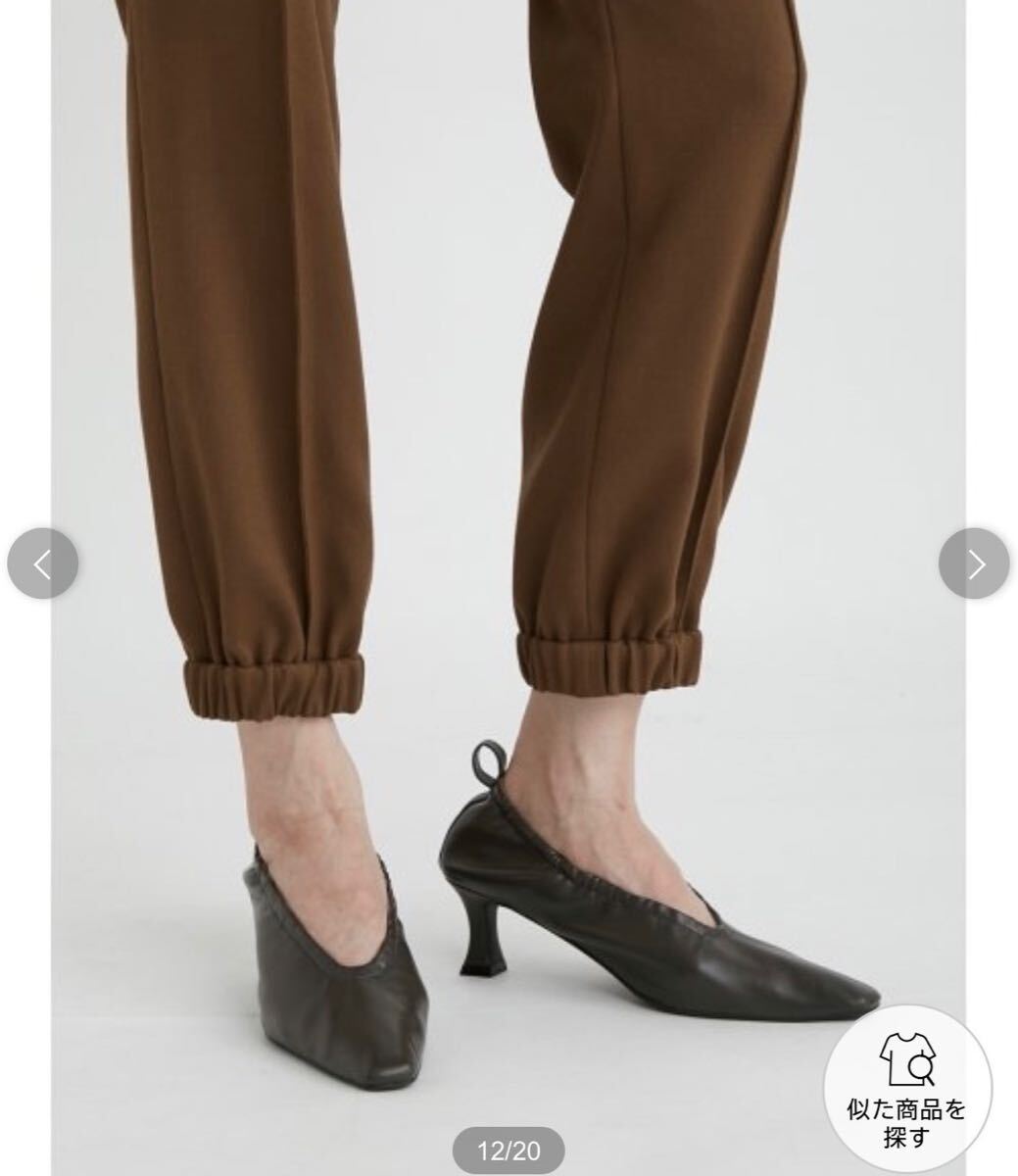1018x1176 pixels.
Task: Go to the next product image
Action: pyautogui.click(x=974, y=563)
